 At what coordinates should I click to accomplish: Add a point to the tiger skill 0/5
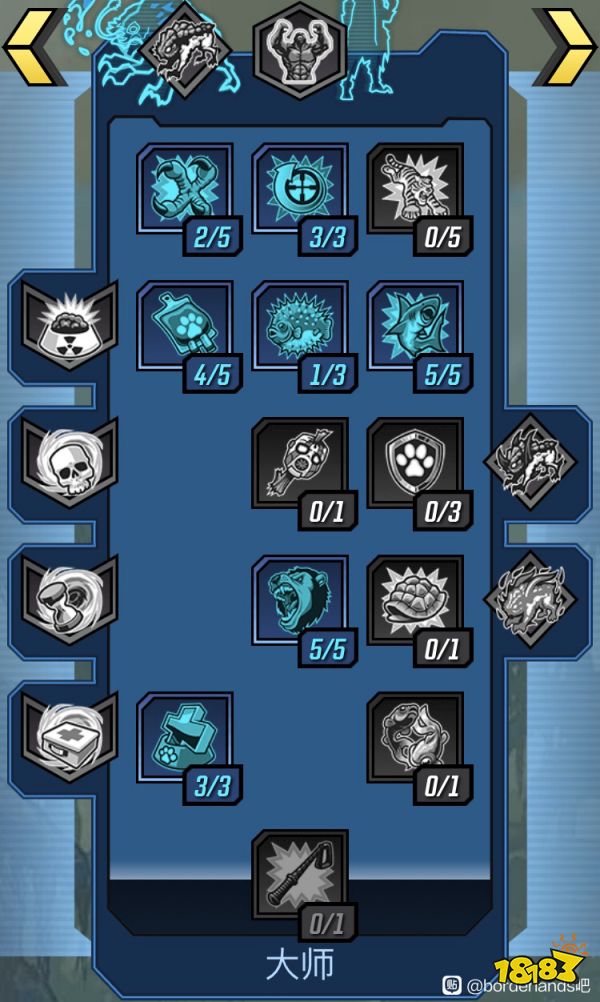[x=415, y=190]
